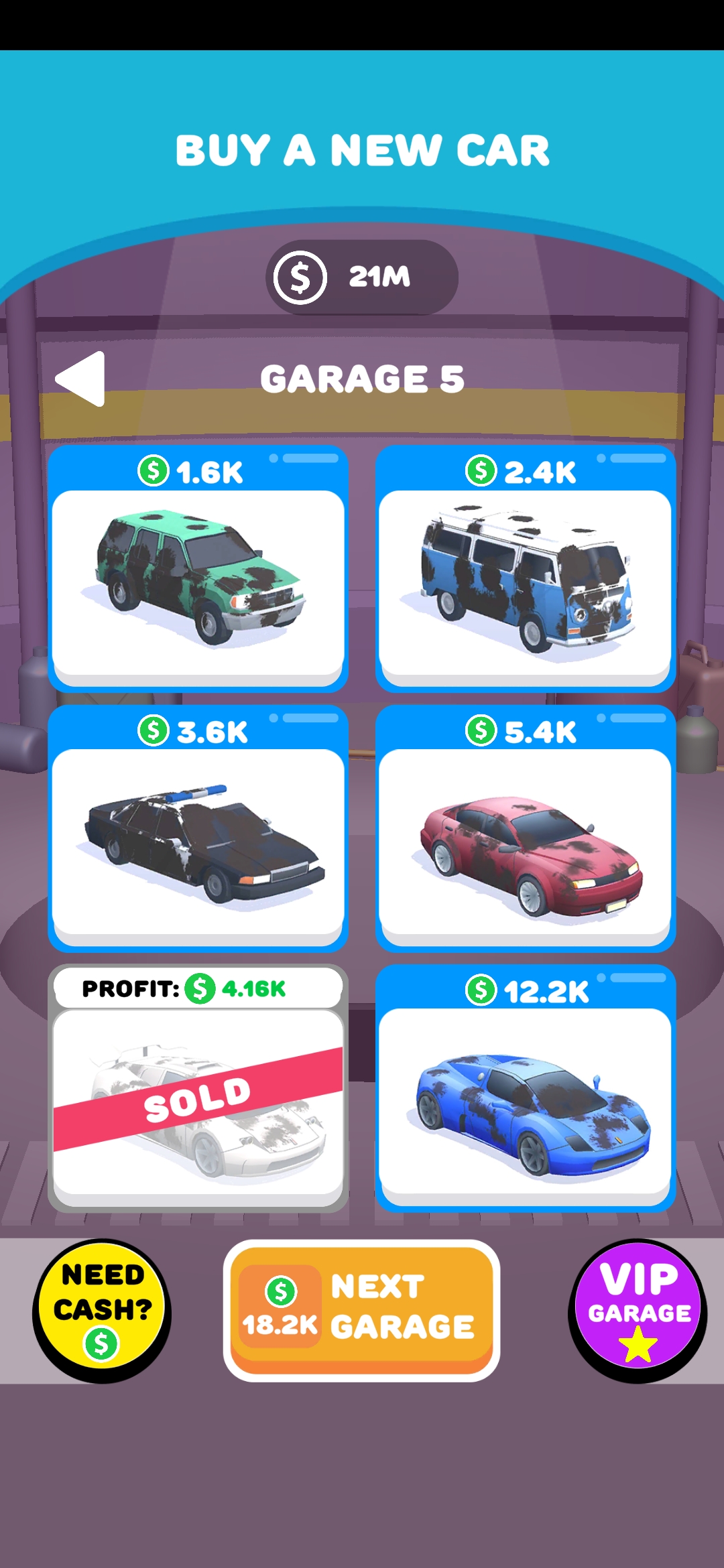
Task: Go back to the previous garage
Action: tap(82, 379)
